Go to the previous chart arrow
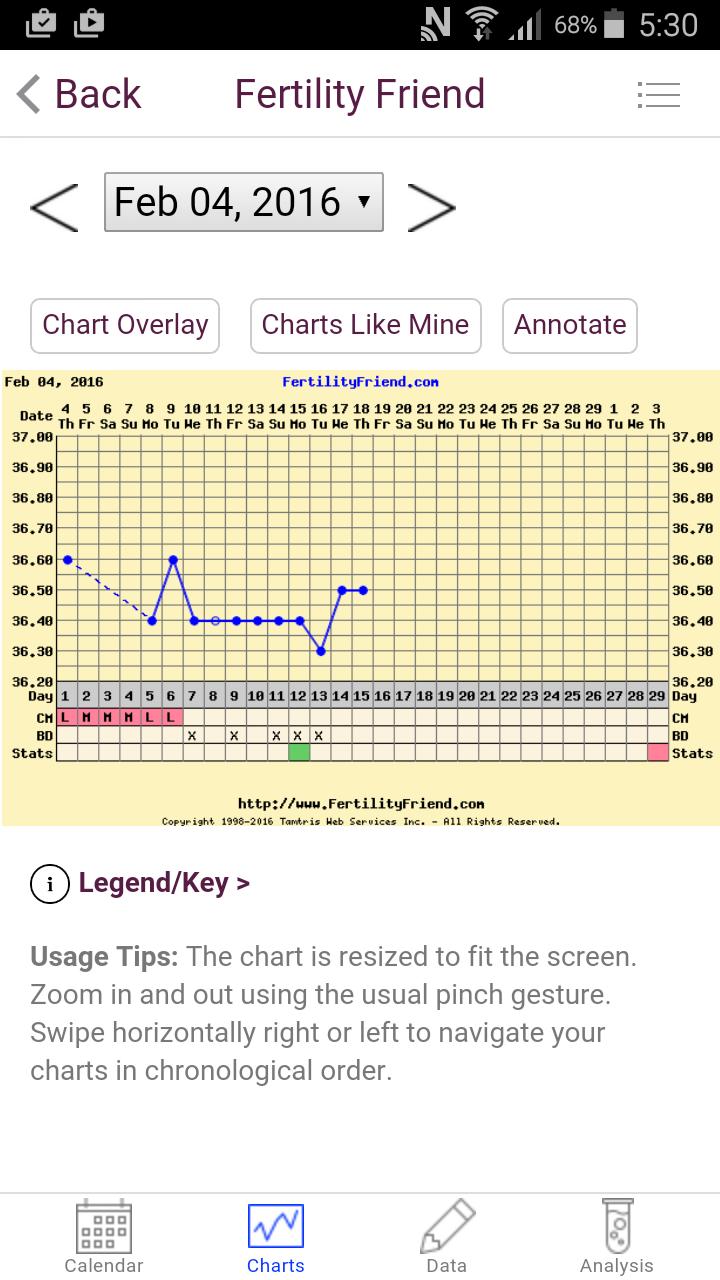 (x=54, y=205)
